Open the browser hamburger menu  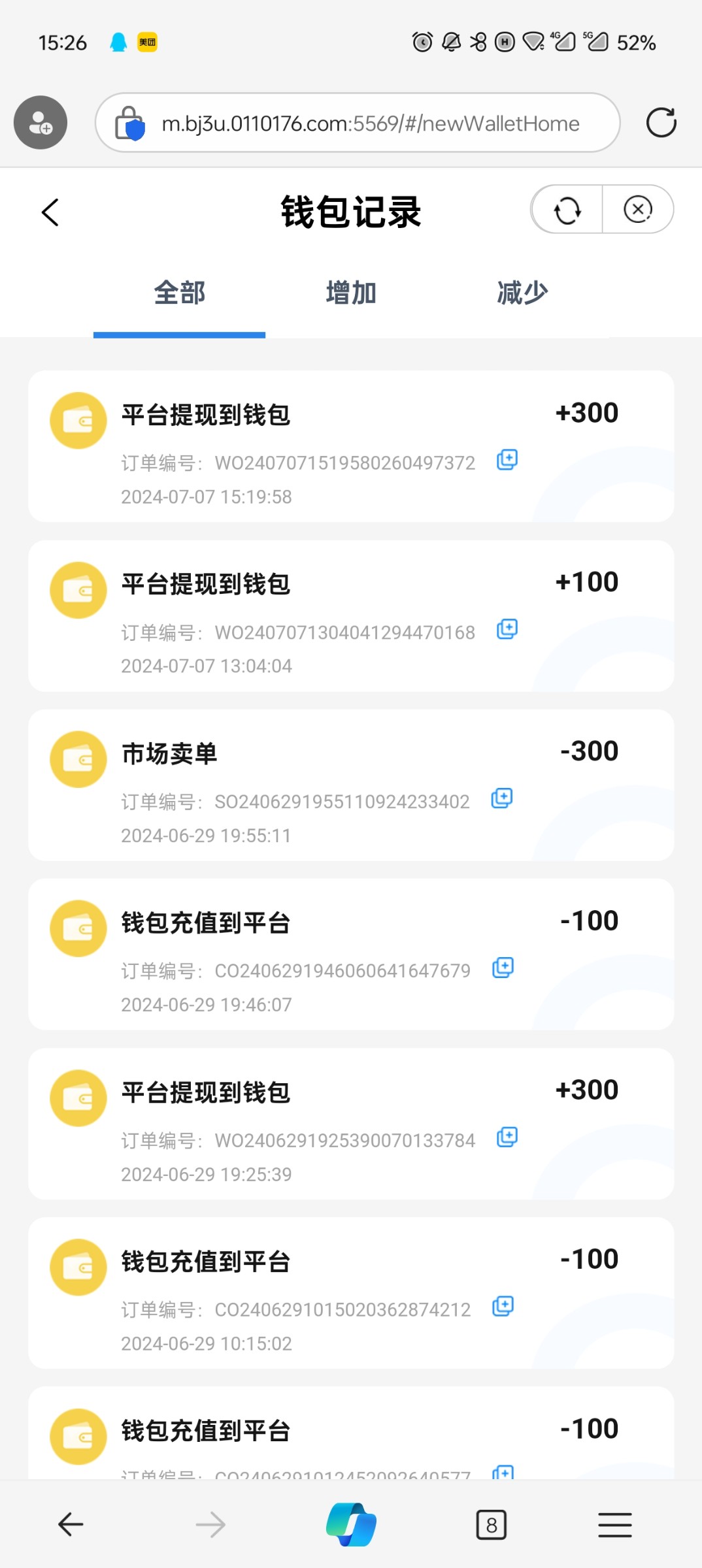click(x=615, y=1525)
